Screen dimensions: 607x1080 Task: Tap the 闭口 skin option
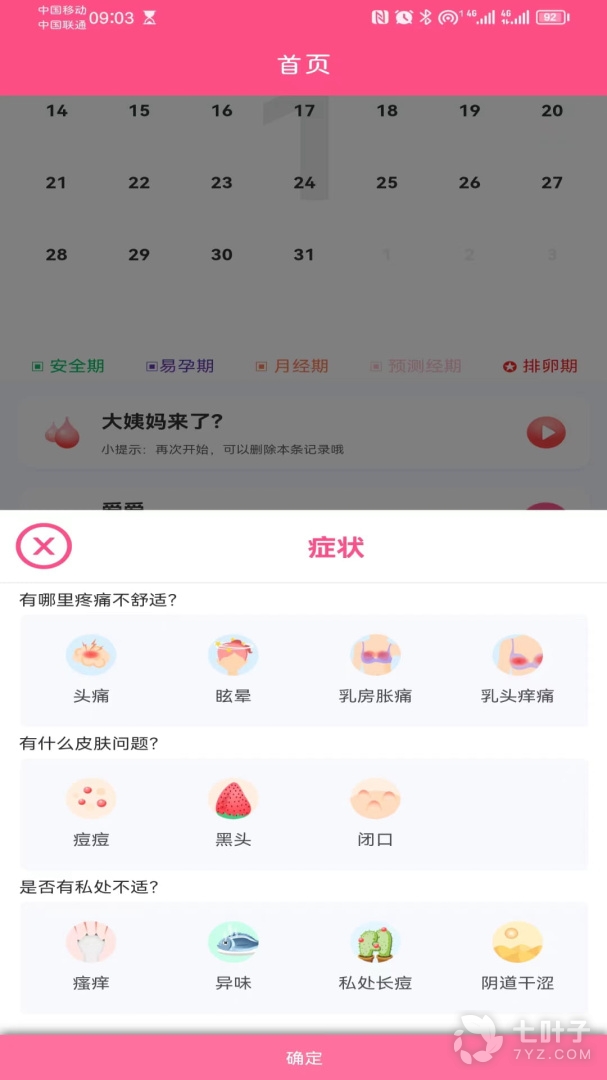tap(375, 812)
